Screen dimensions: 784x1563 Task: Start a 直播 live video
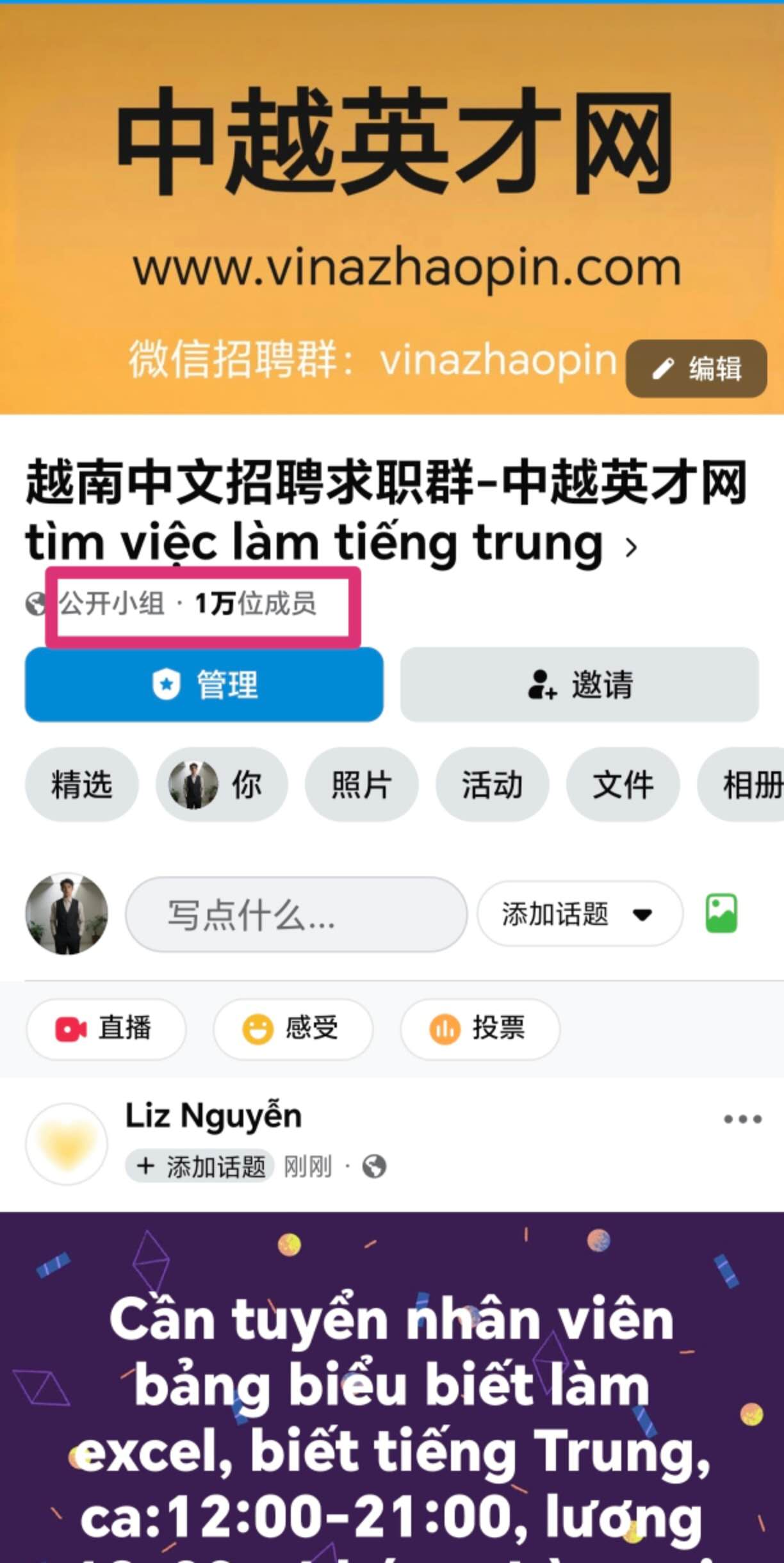(106, 1029)
